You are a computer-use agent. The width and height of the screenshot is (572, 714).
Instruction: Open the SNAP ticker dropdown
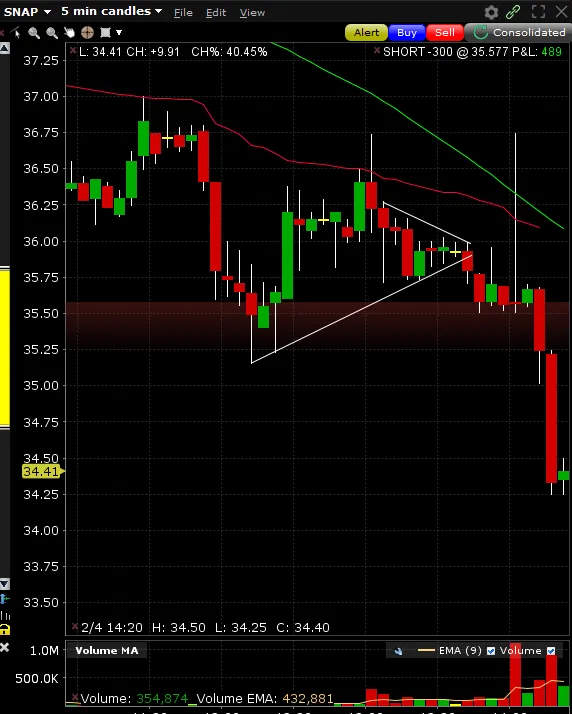(27, 12)
